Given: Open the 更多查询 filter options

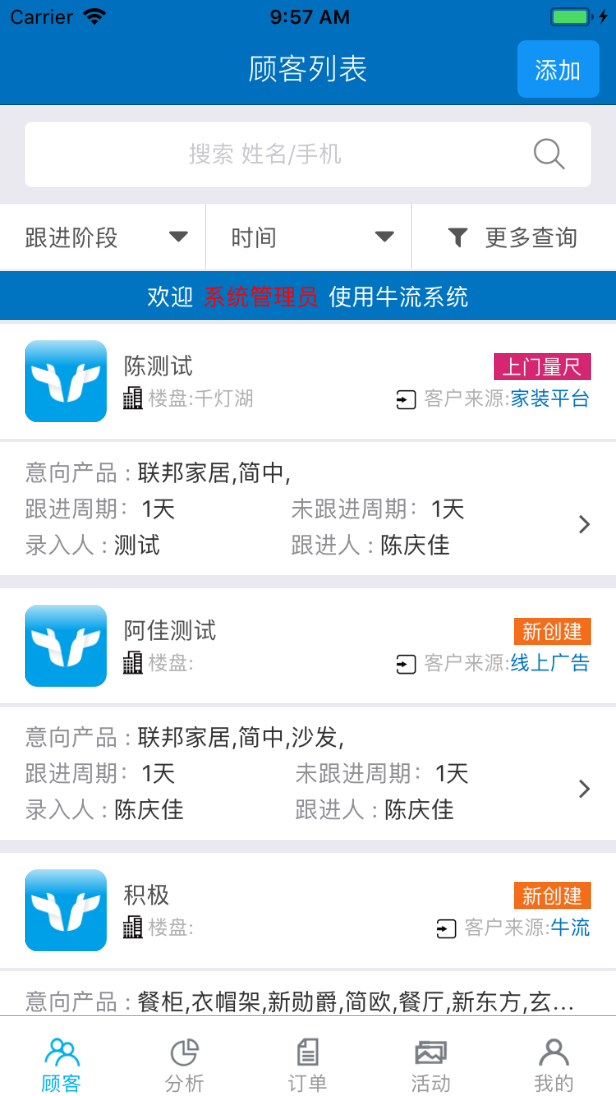Looking at the screenshot, I should 514,238.
